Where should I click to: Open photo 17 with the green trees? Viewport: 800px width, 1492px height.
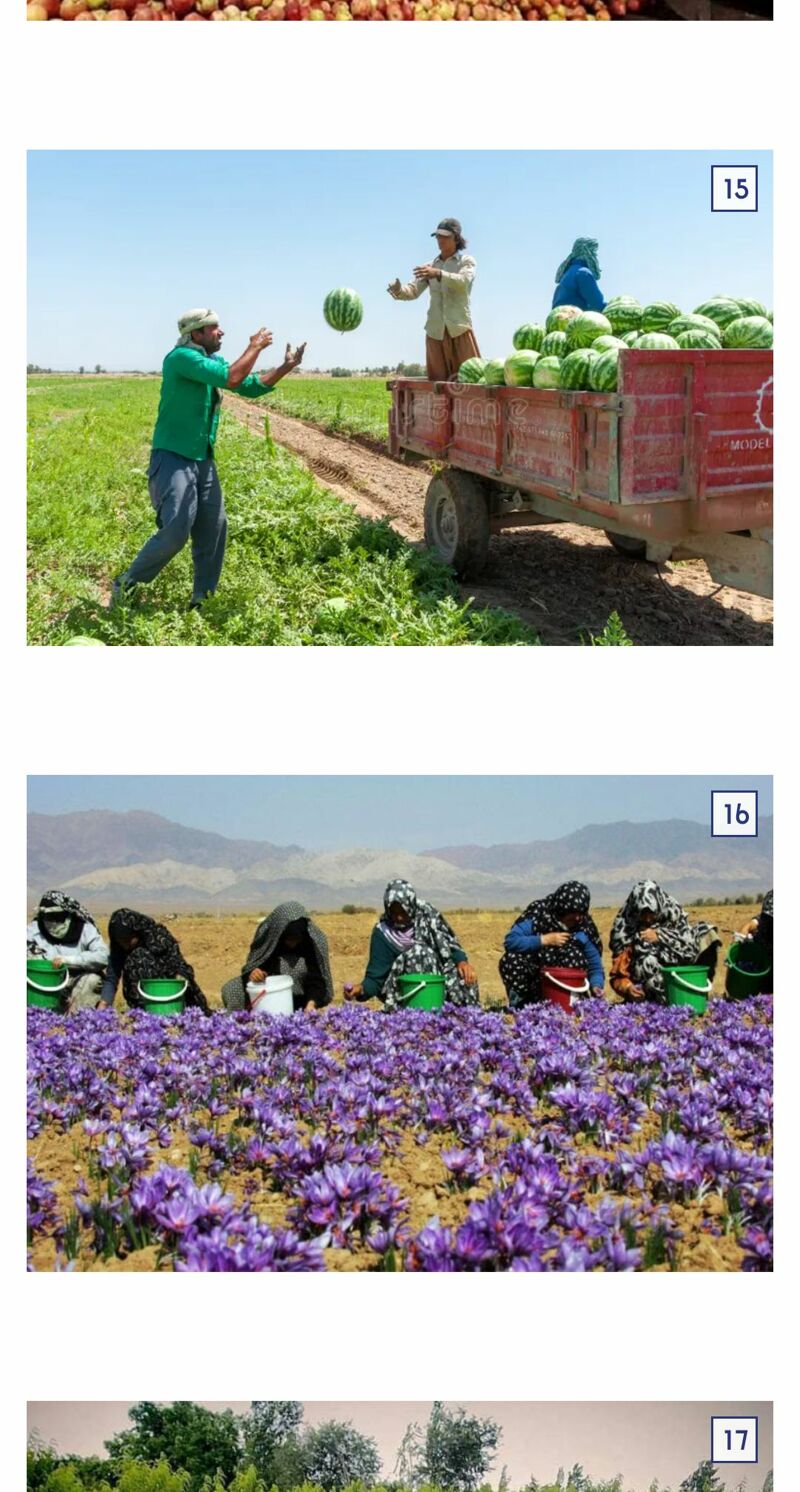[x=399, y=1446]
